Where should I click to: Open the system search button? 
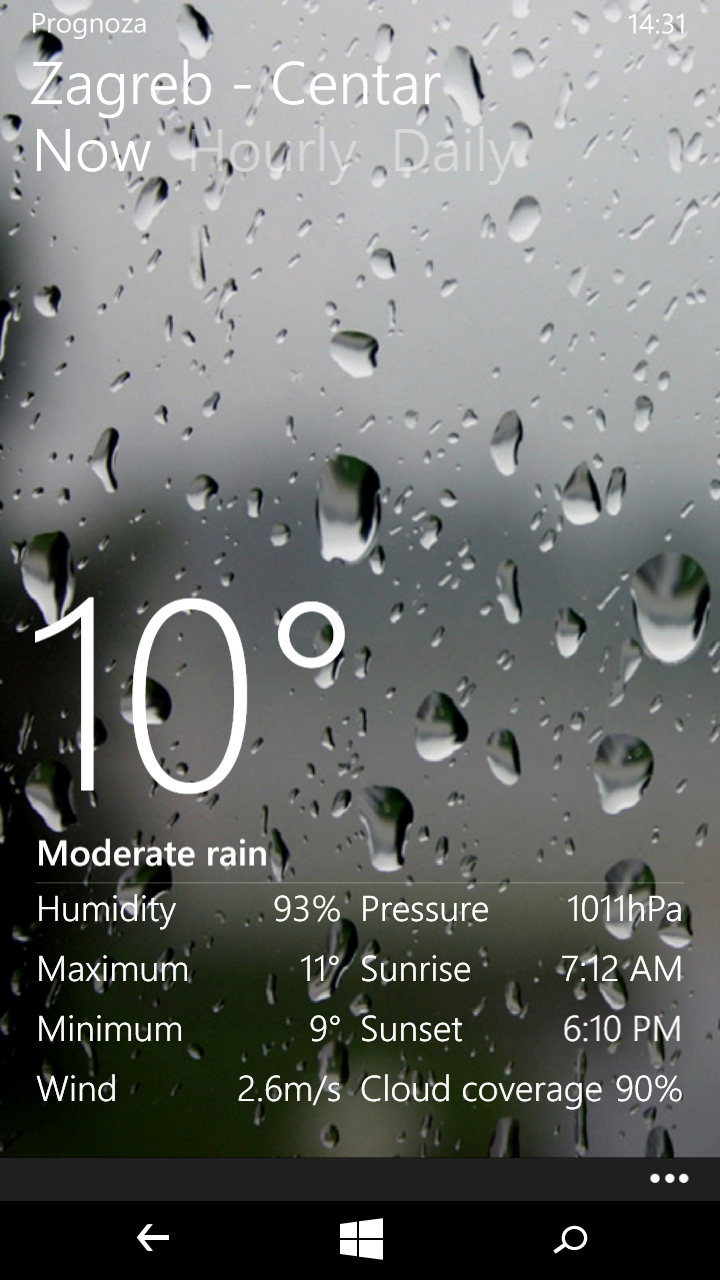570,1240
